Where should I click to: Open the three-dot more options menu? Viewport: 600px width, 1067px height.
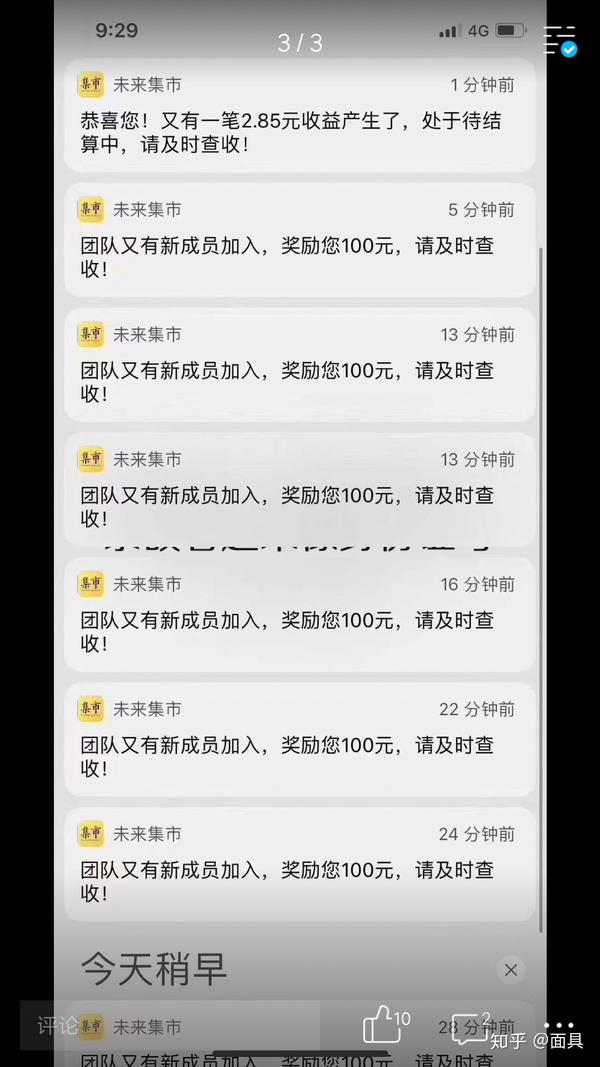click(x=559, y=1025)
